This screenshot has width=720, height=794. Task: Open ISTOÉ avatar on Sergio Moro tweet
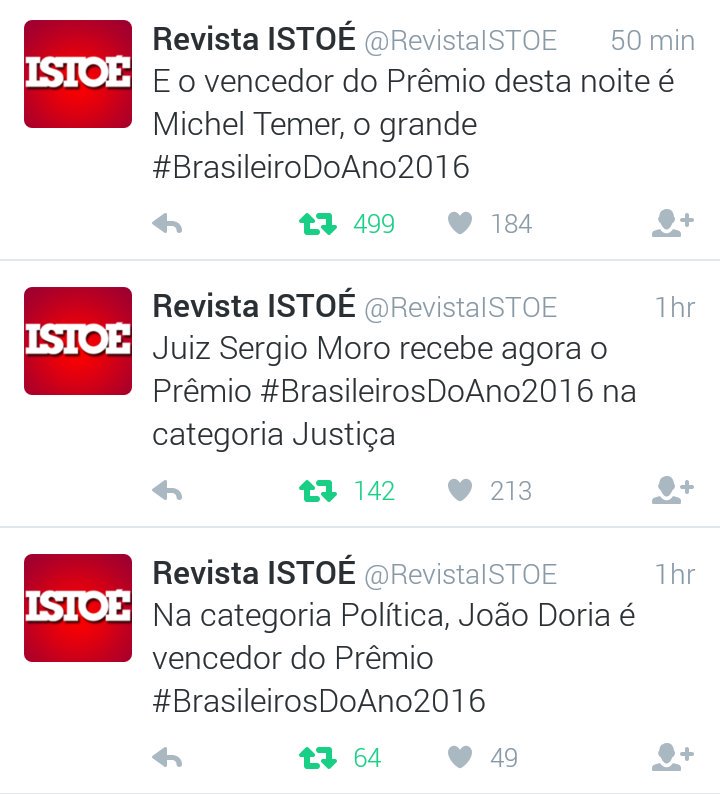point(78,341)
